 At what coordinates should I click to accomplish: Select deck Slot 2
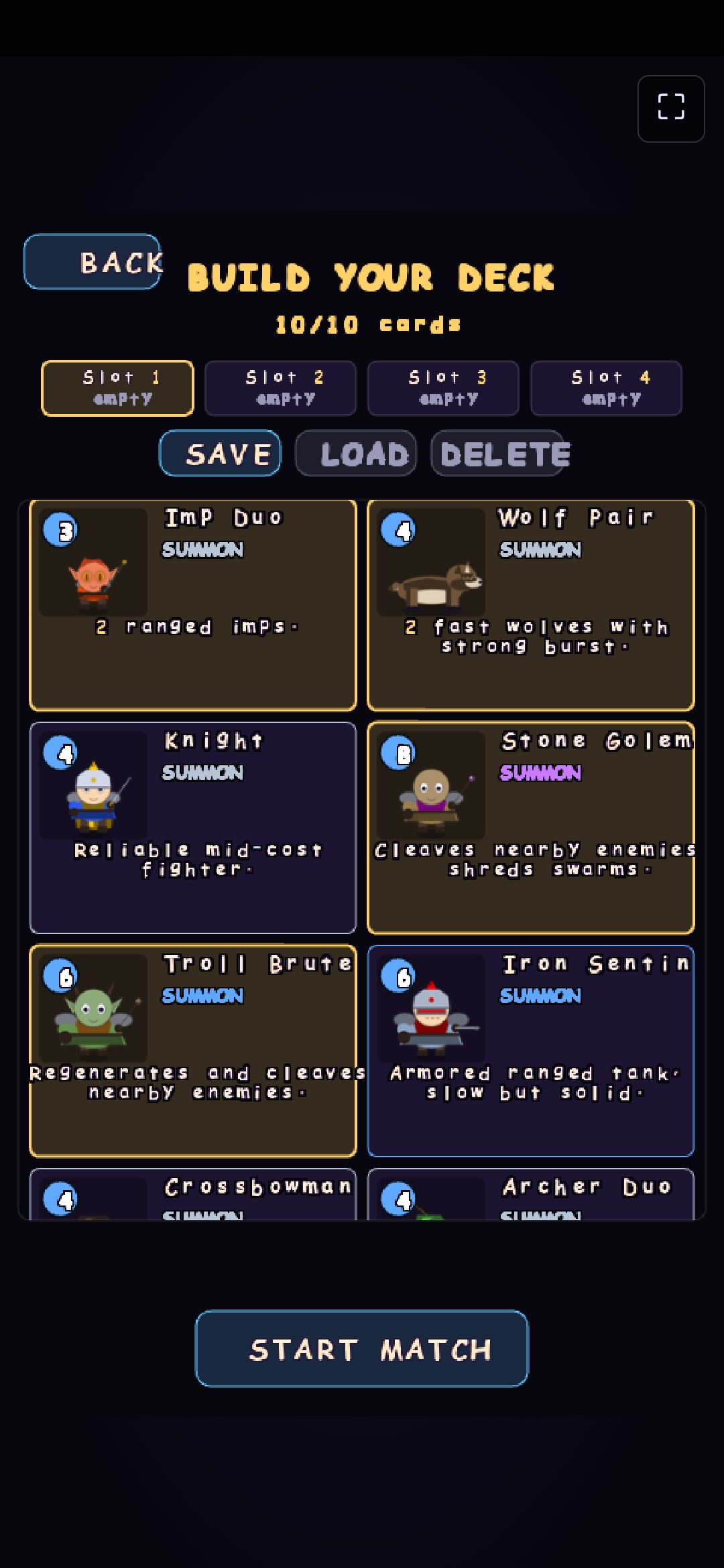pos(280,388)
